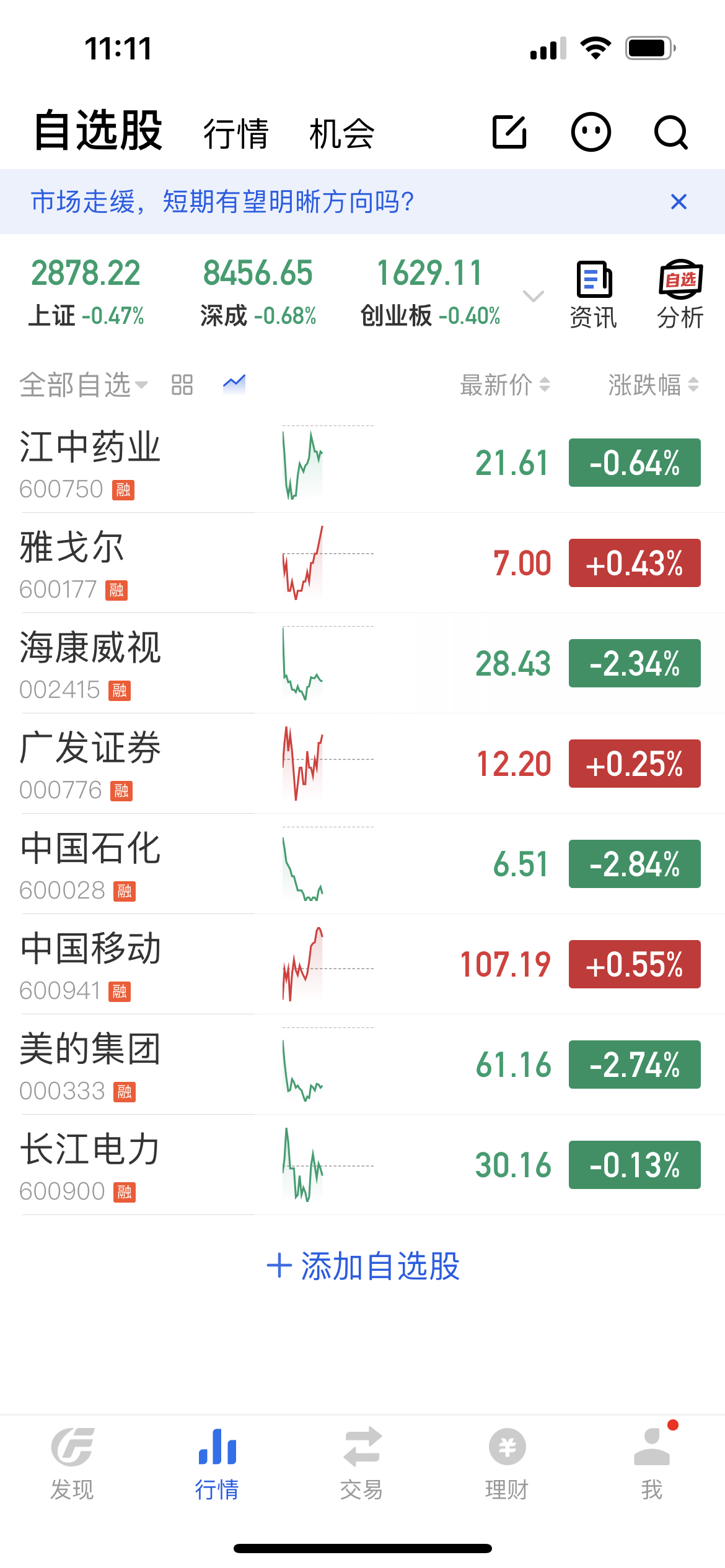Screen dimensions: 725x1568
Task: Open 自选 分析 analysis
Action: [680, 294]
